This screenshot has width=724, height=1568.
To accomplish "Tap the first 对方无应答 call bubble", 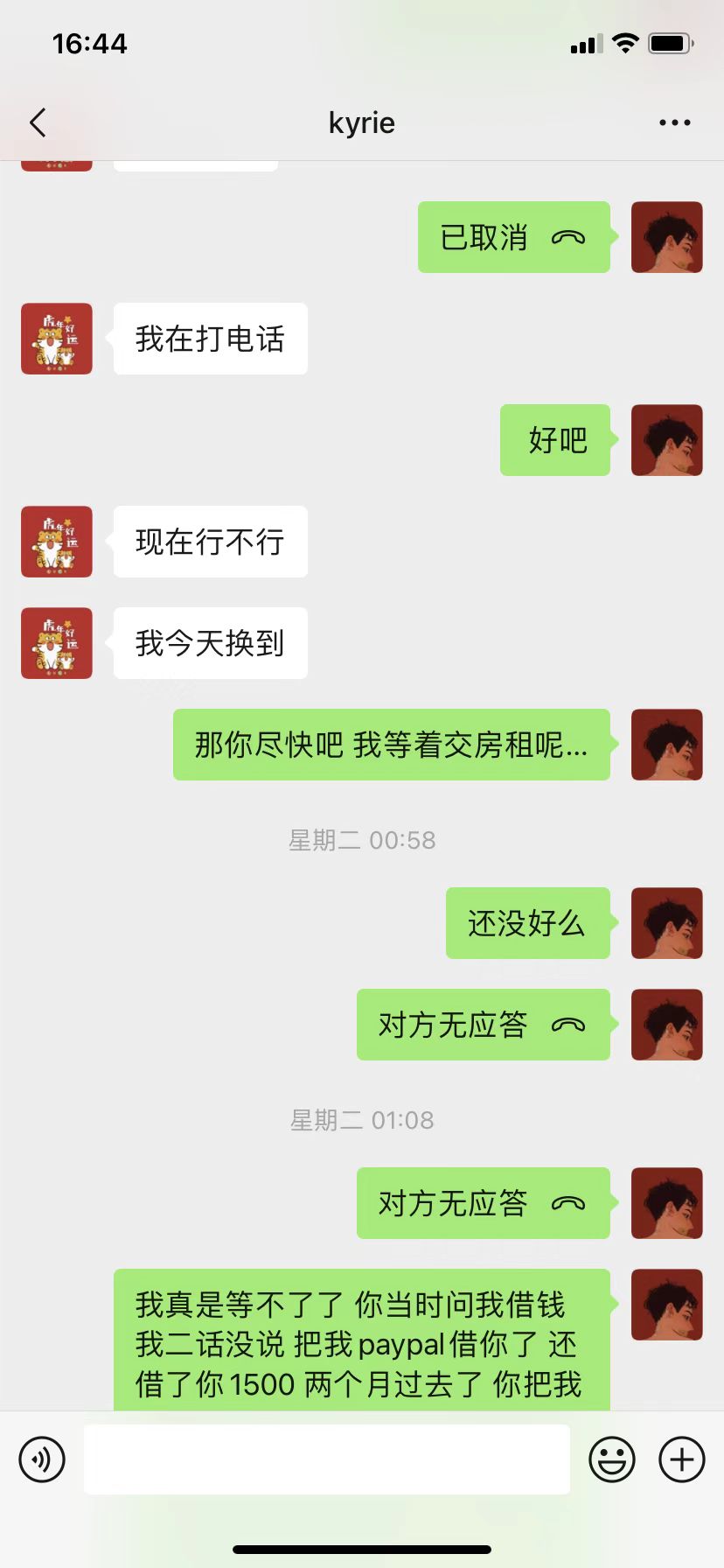I will coord(483,1025).
